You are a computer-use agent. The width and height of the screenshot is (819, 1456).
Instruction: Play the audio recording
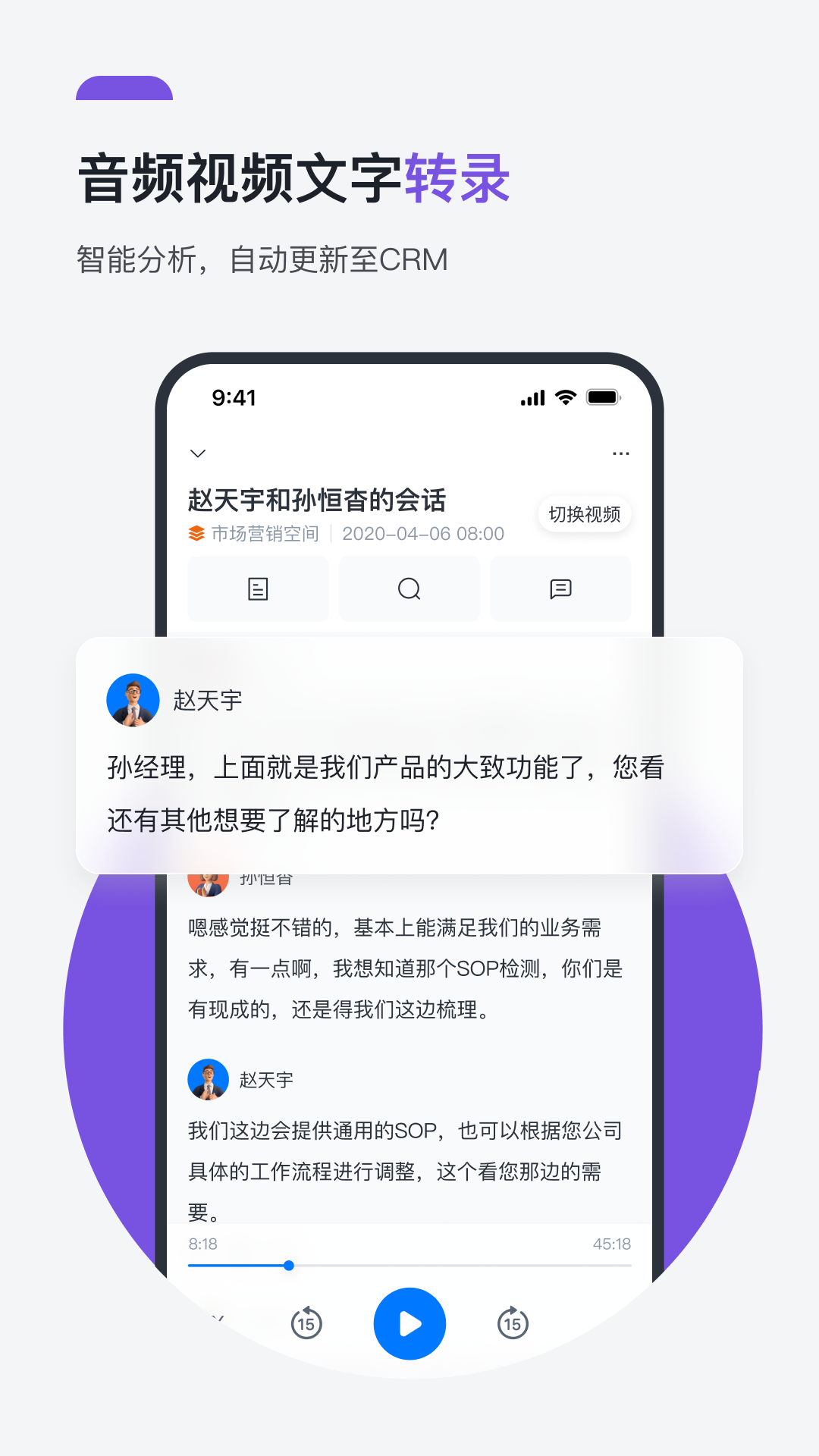409,1323
